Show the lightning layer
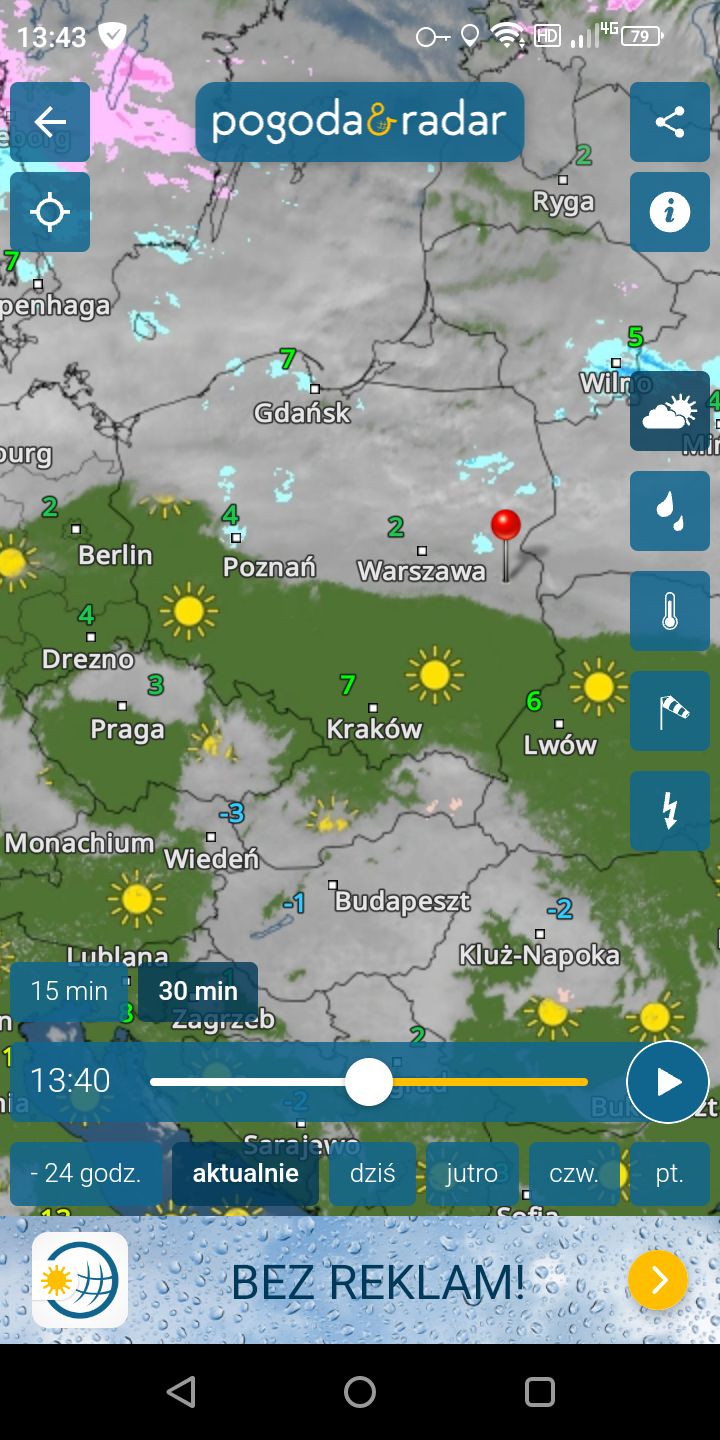 [x=670, y=811]
